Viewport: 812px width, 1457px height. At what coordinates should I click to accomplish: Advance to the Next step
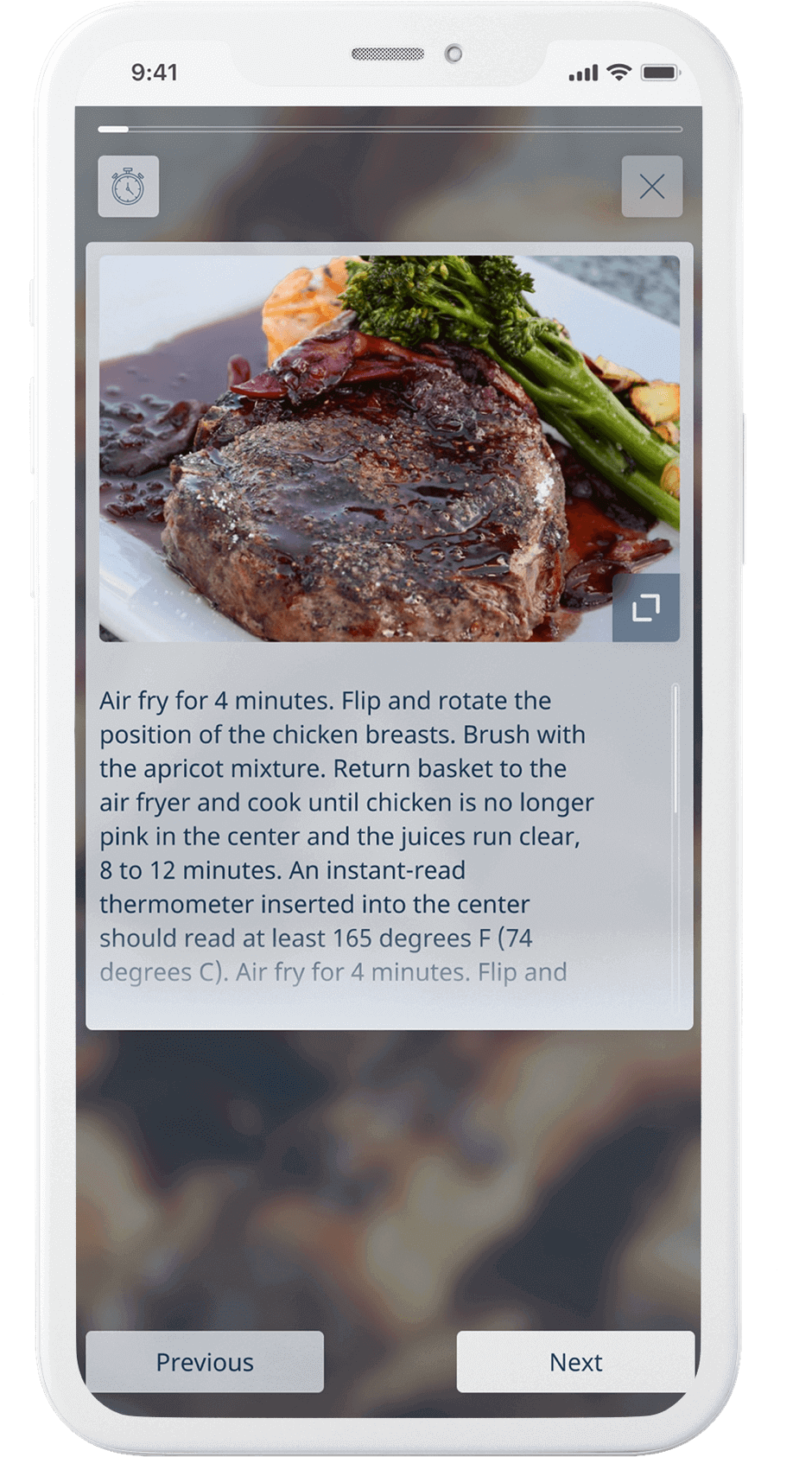(x=575, y=1362)
